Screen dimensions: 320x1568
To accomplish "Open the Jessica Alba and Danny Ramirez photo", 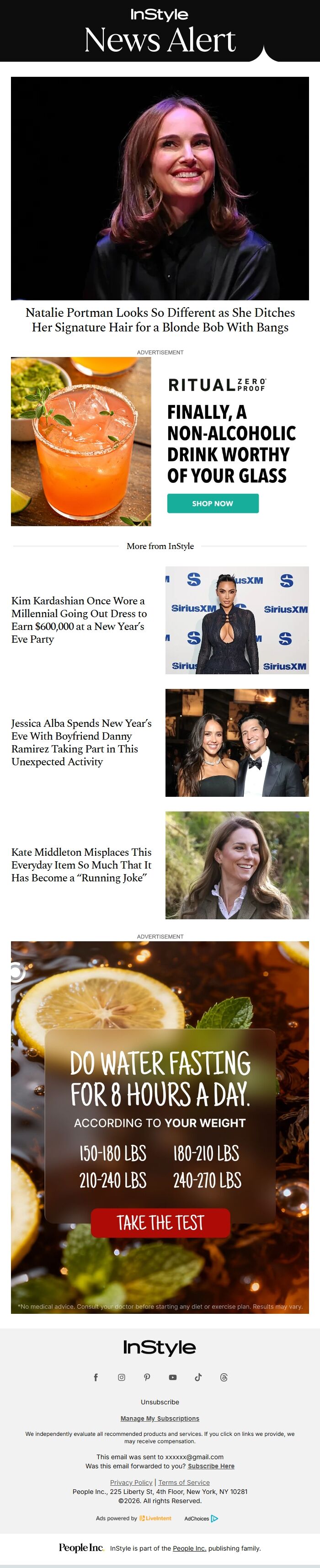I will point(237,742).
